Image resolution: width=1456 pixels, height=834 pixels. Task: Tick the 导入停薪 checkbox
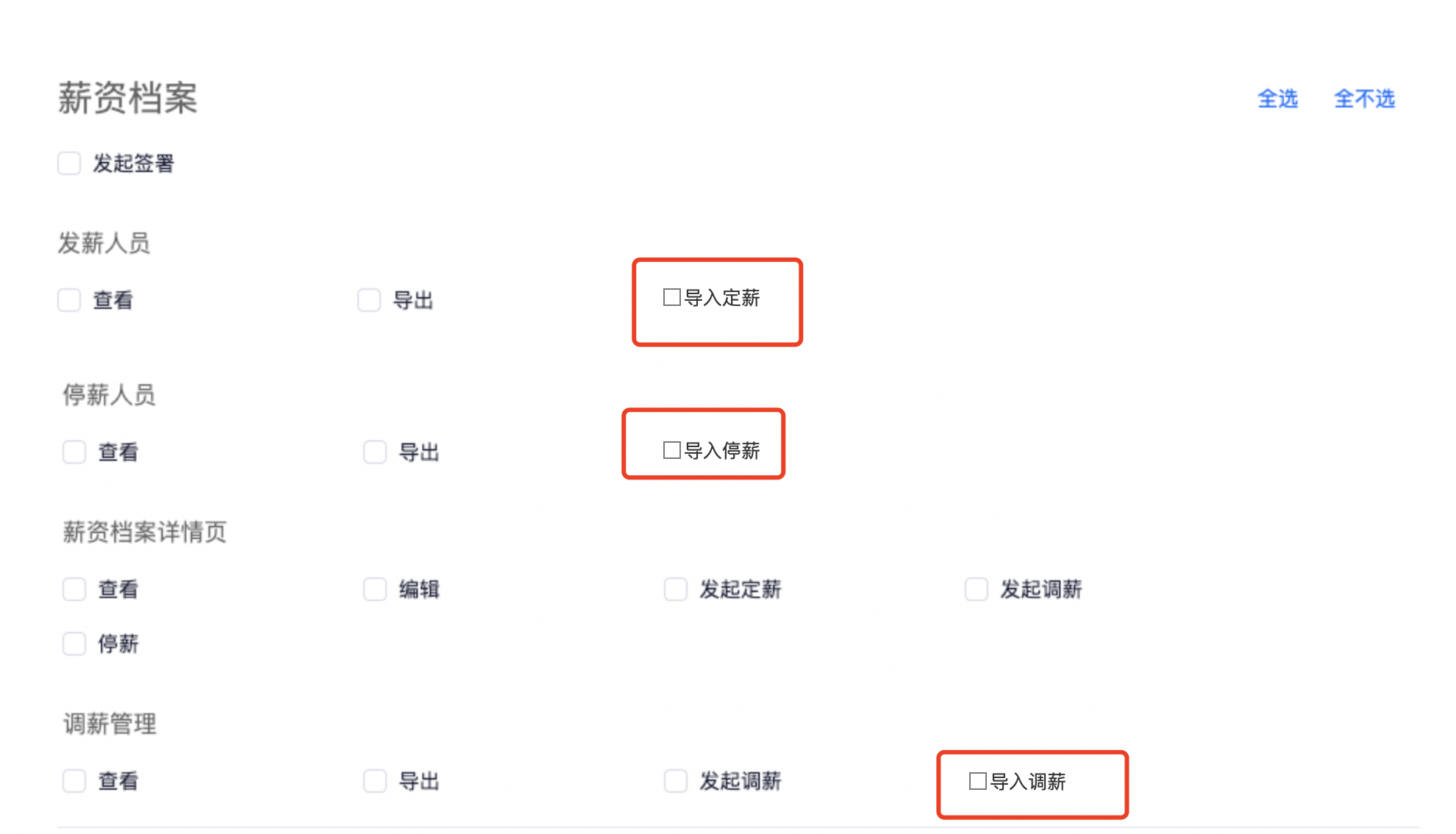pos(671,450)
